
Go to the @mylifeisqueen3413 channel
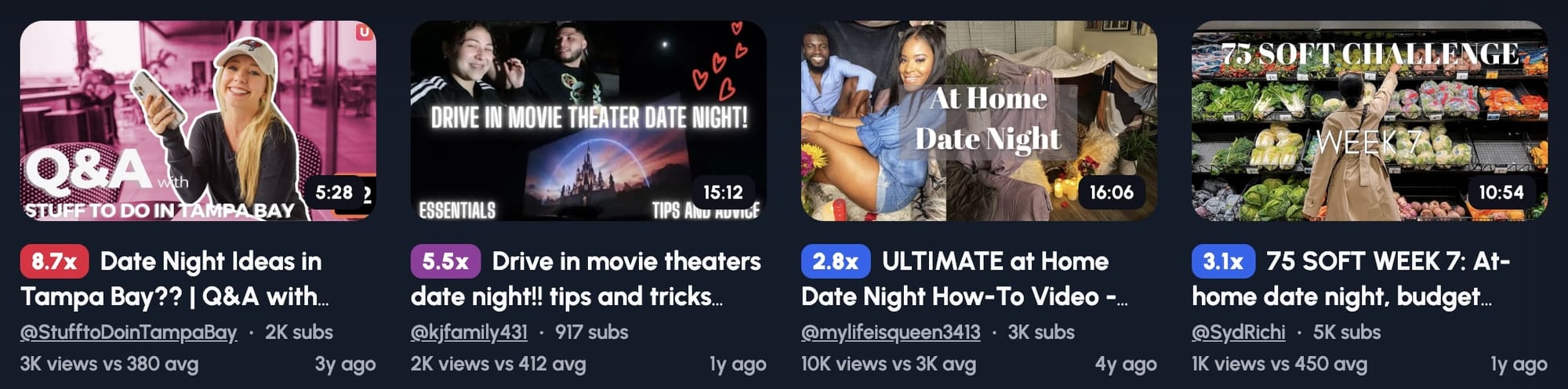pyautogui.click(x=891, y=333)
